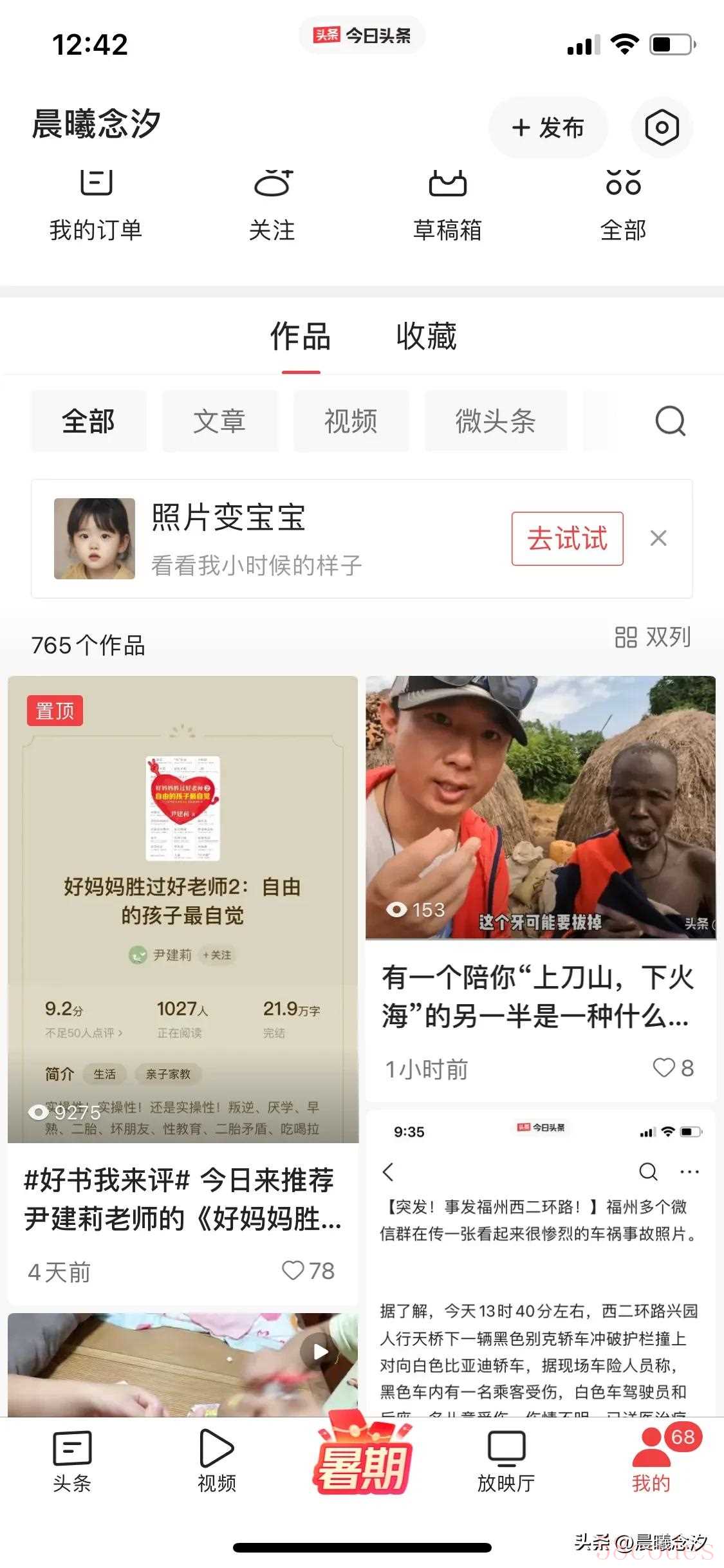Tap 去试试 on the baby photo banner
Screen dimensions: 724x1568
tap(567, 539)
